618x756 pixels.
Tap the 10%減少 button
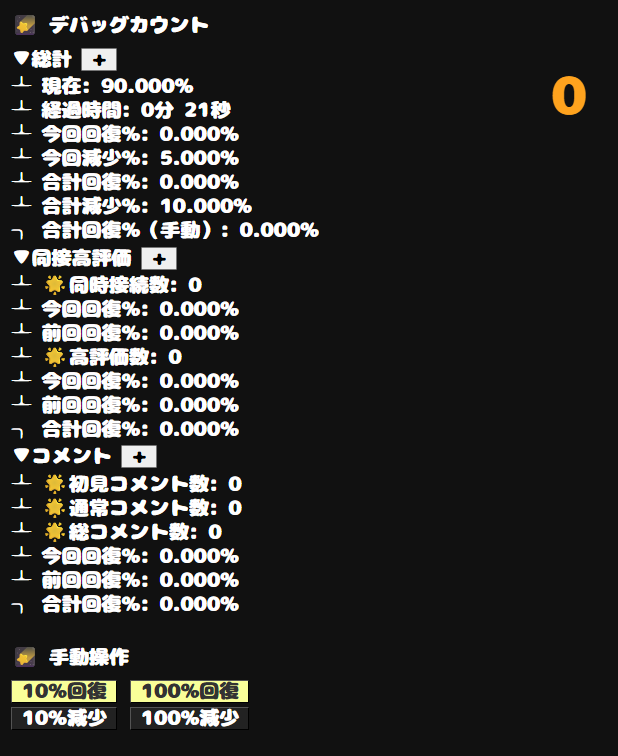[64, 718]
